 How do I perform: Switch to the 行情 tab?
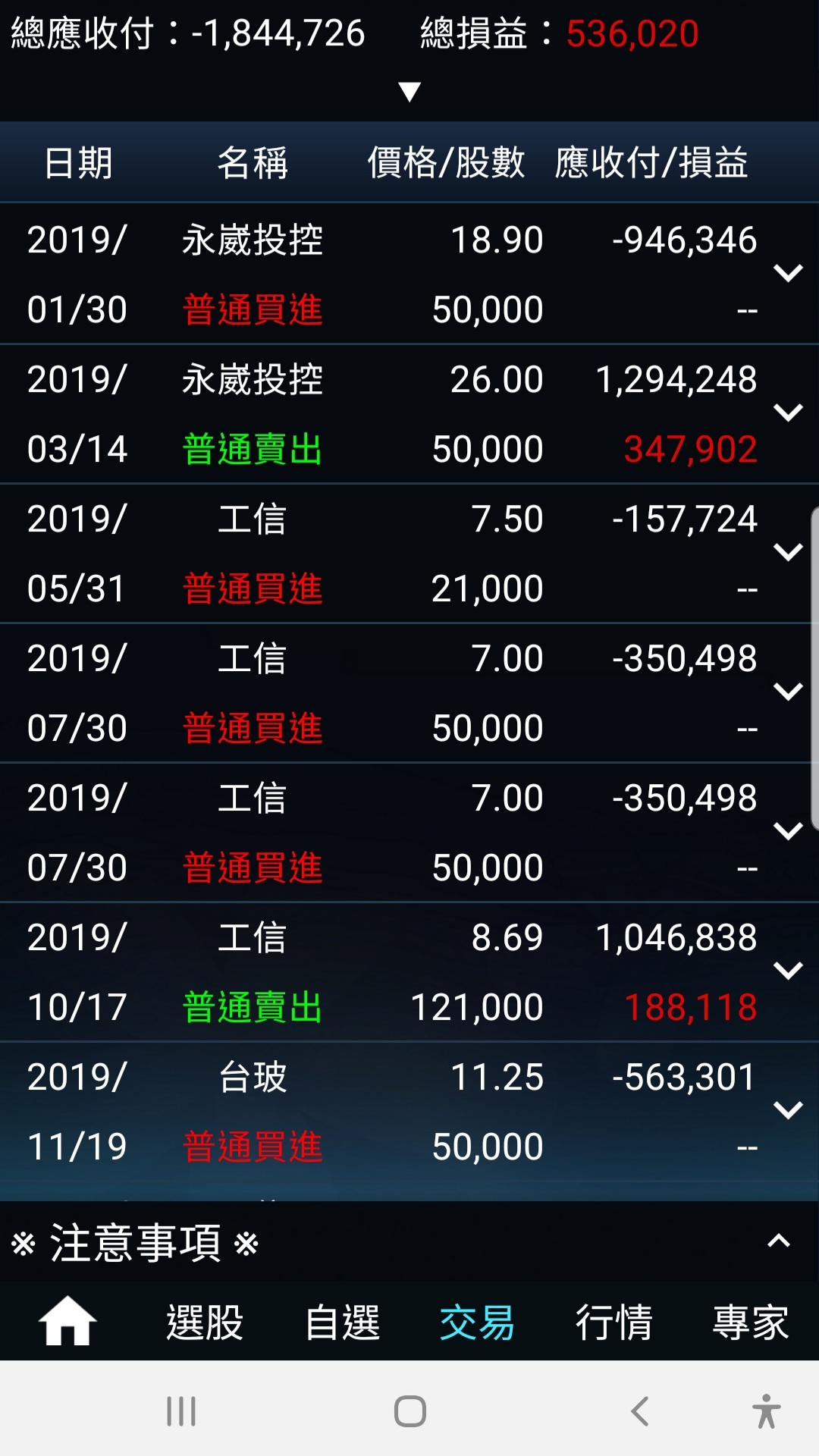pyautogui.click(x=613, y=1323)
